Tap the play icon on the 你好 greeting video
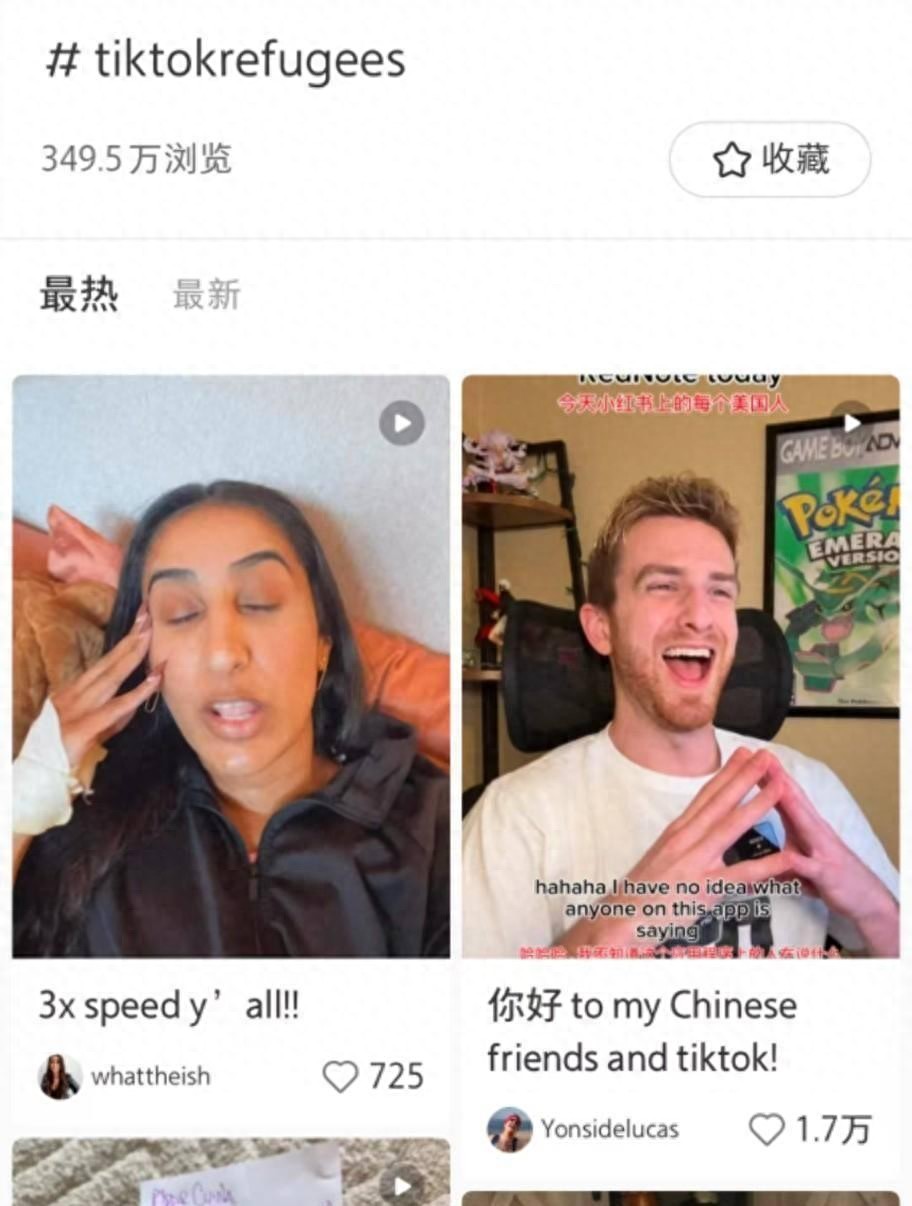This screenshot has width=912, height=1206. pyautogui.click(x=852, y=423)
